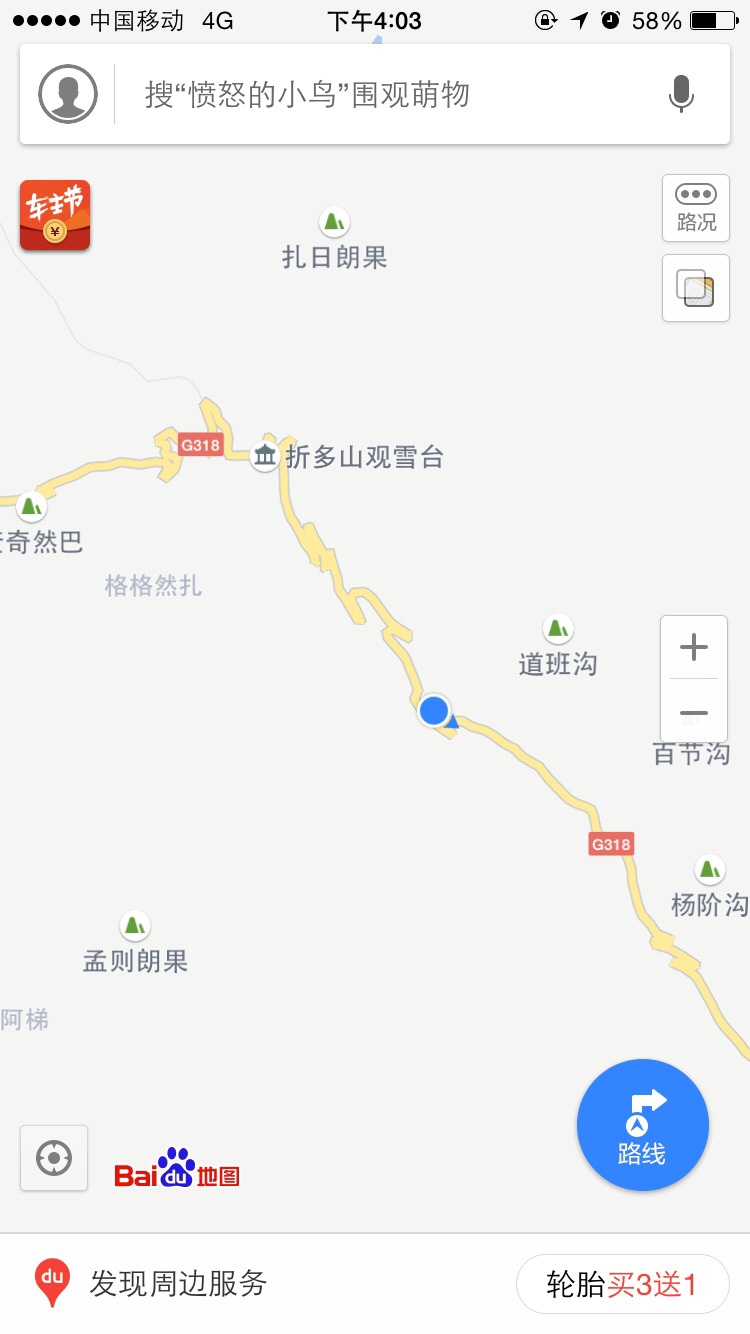Tap the search box with Angry Birds hint
750x1334 pixels.
point(390,95)
